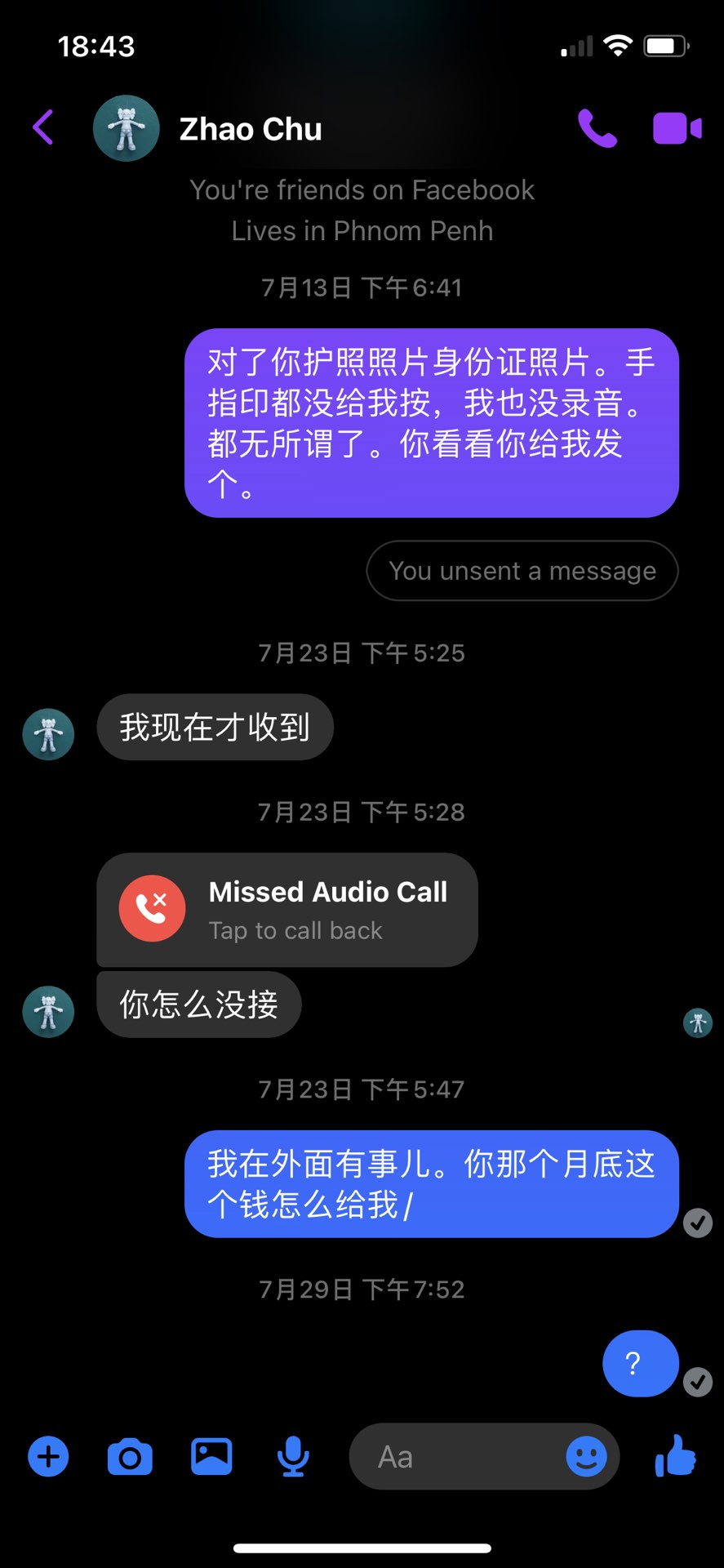Open Zhao Chu's profile from header
Screen dimensions: 724x1568
point(250,129)
